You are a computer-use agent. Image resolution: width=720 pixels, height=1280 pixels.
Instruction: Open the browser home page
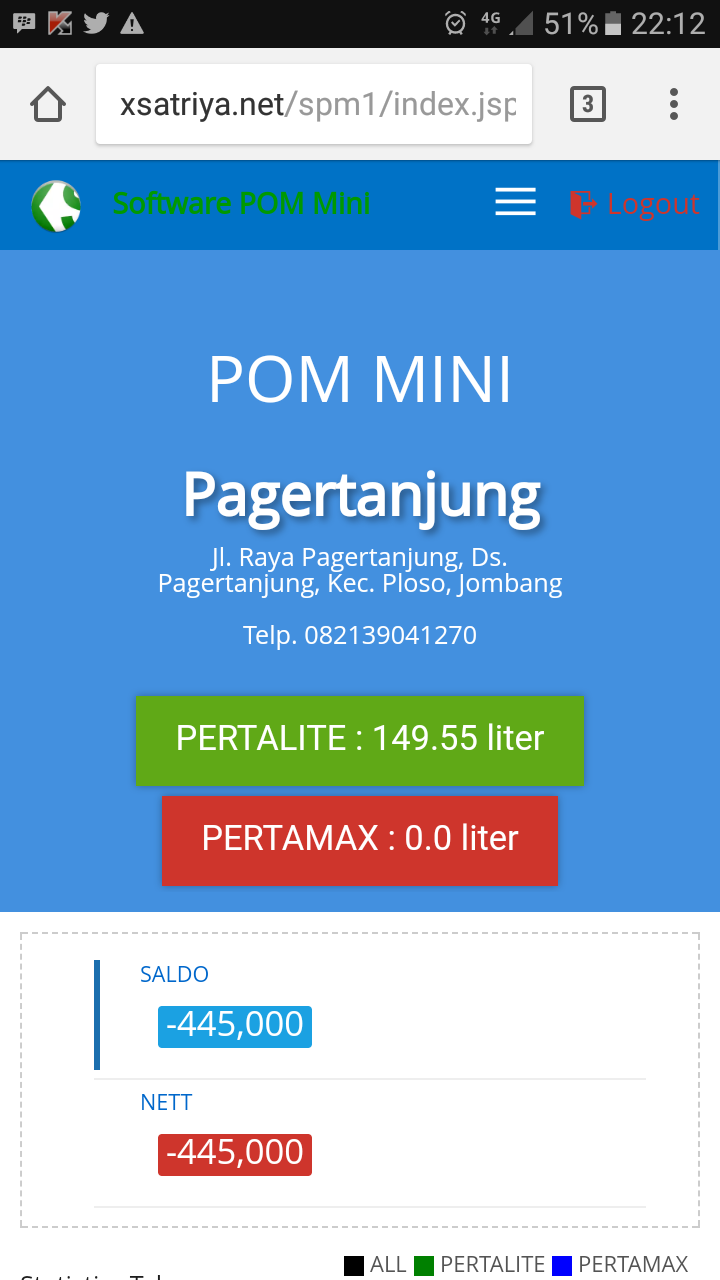(x=48, y=104)
